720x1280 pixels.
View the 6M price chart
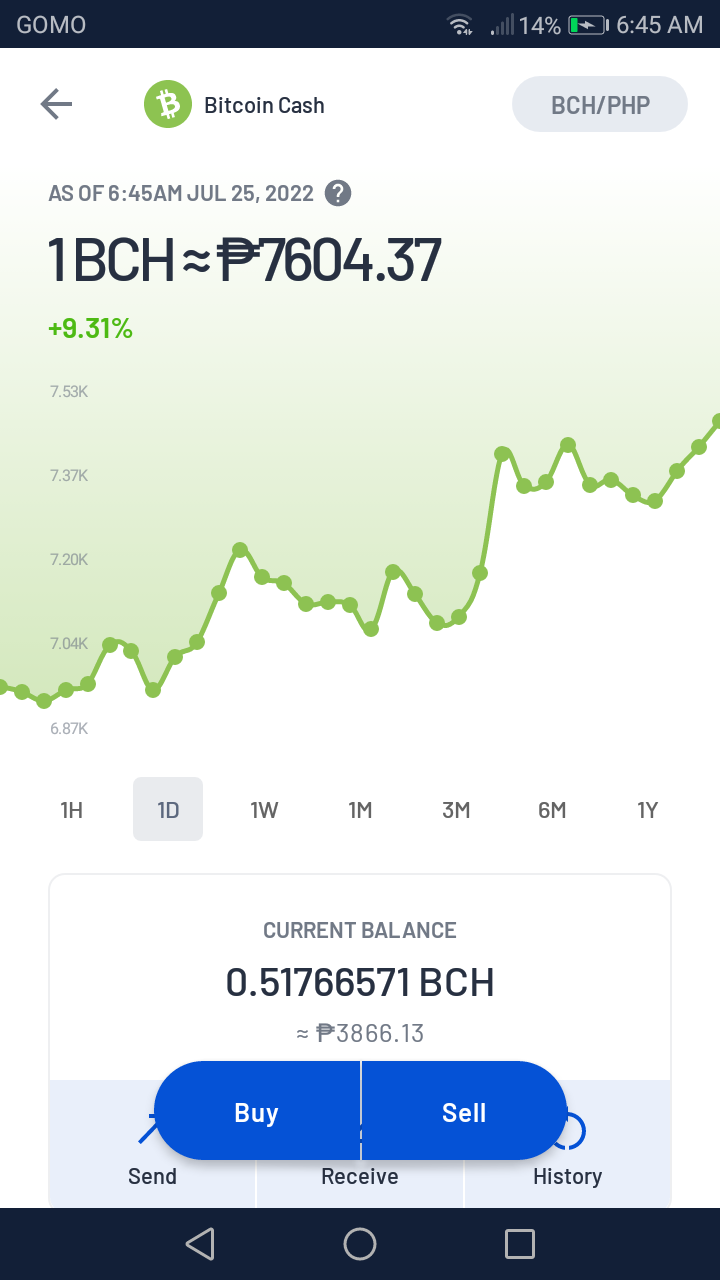552,809
